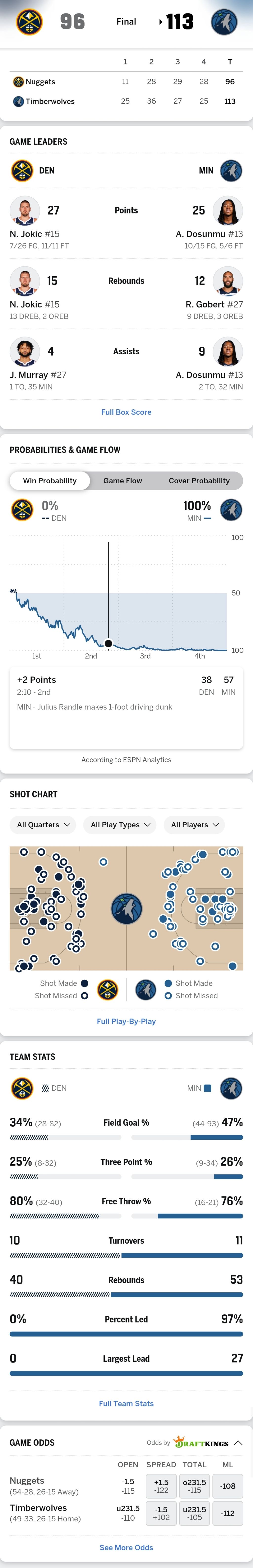Select Timberwolves spread -1.5 odds
Viewport: 253px width, 1568px height.
click(x=161, y=1513)
